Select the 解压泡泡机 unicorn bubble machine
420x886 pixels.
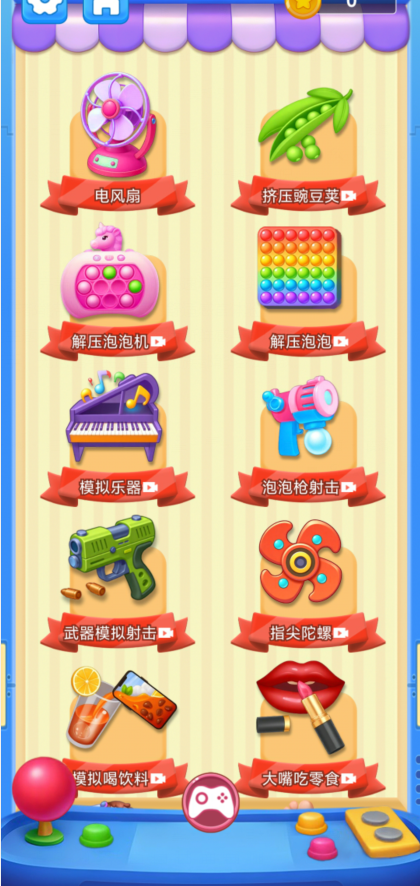(118, 291)
